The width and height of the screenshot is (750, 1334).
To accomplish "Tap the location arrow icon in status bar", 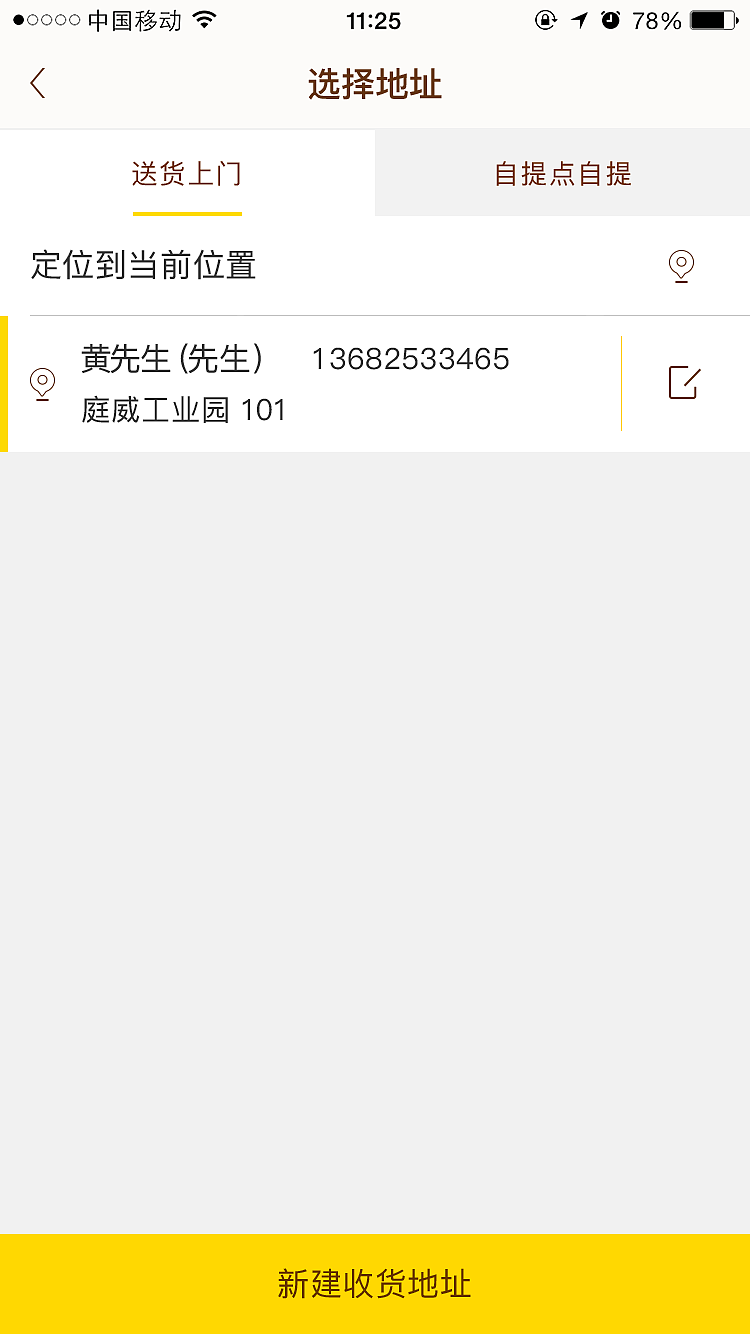I will [578, 20].
